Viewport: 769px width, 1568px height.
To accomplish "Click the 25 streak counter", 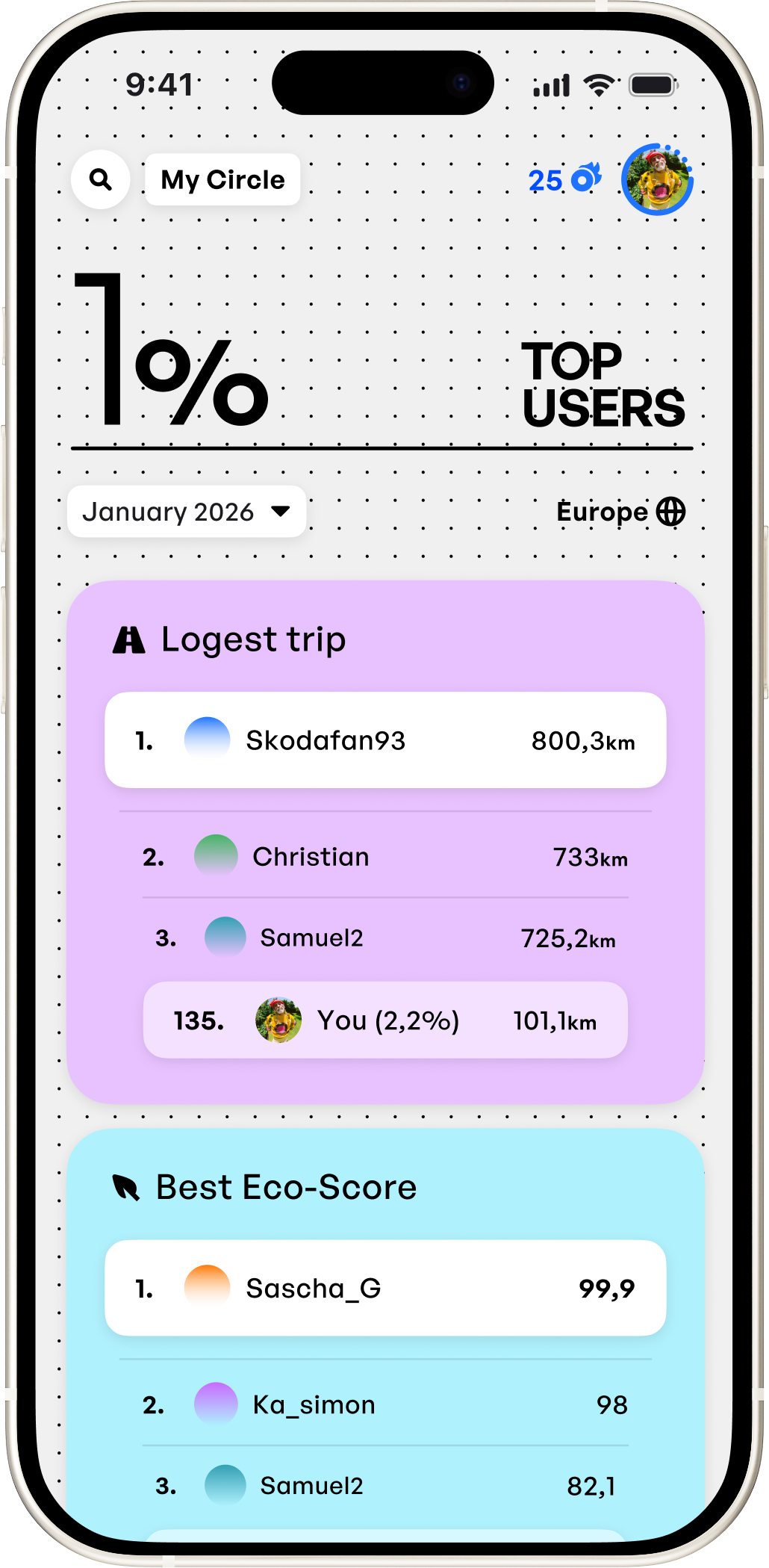I will point(546,179).
